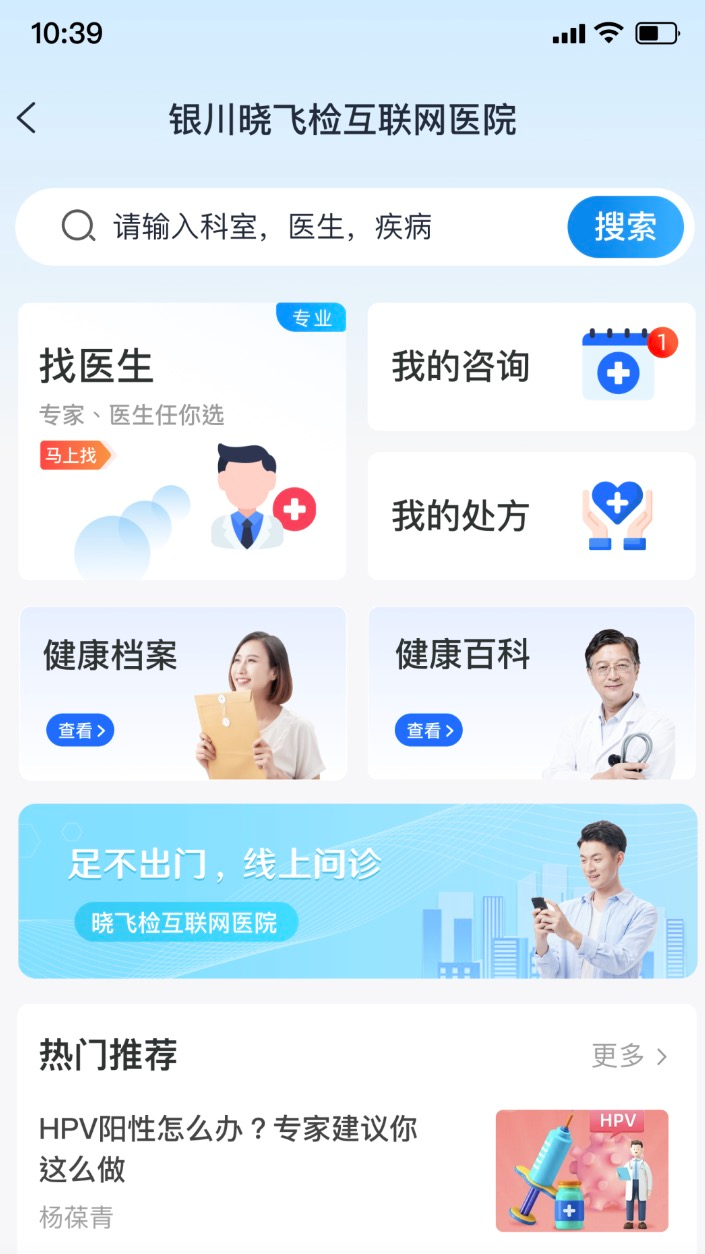Go back using the top-left arrow
The image size is (705, 1254).
pos(27,119)
